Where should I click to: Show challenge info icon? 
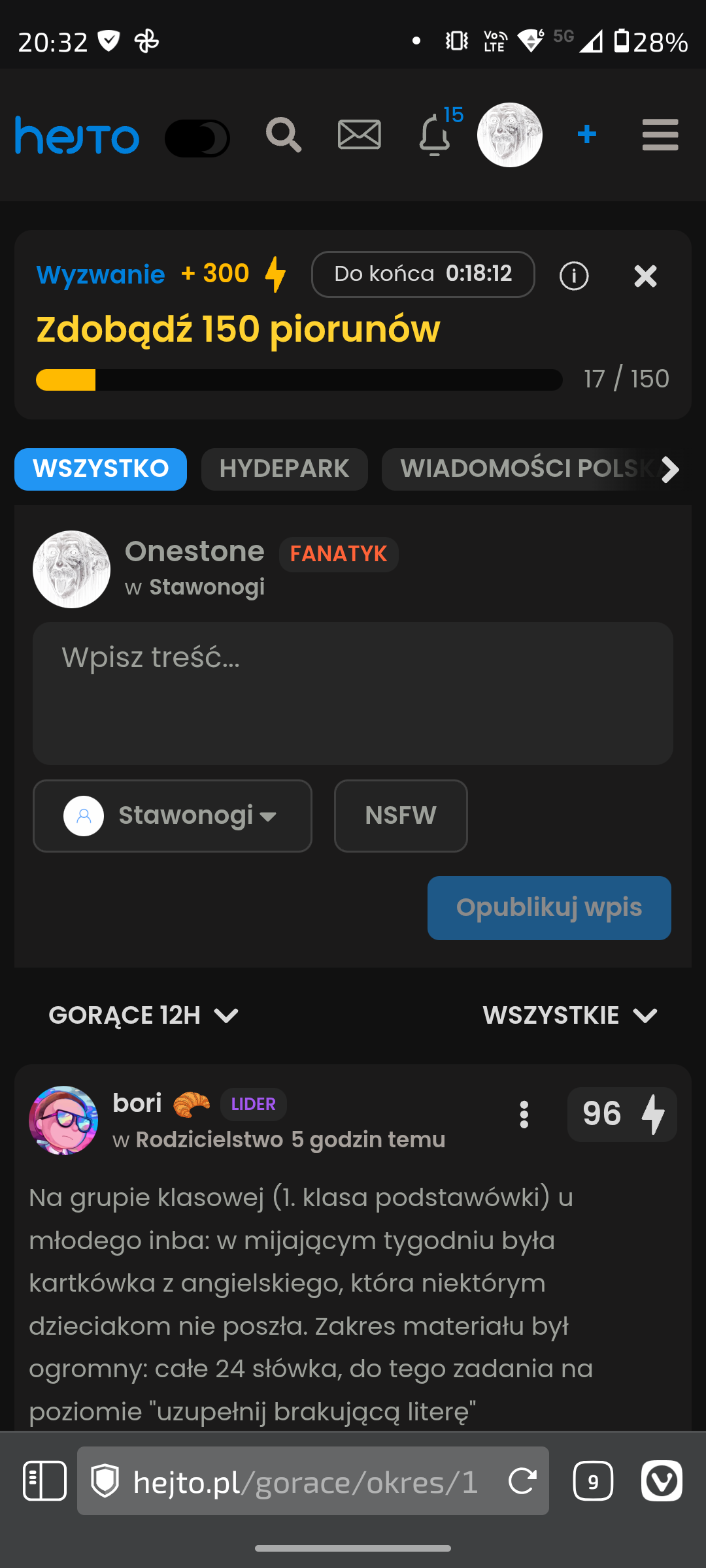point(574,276)
